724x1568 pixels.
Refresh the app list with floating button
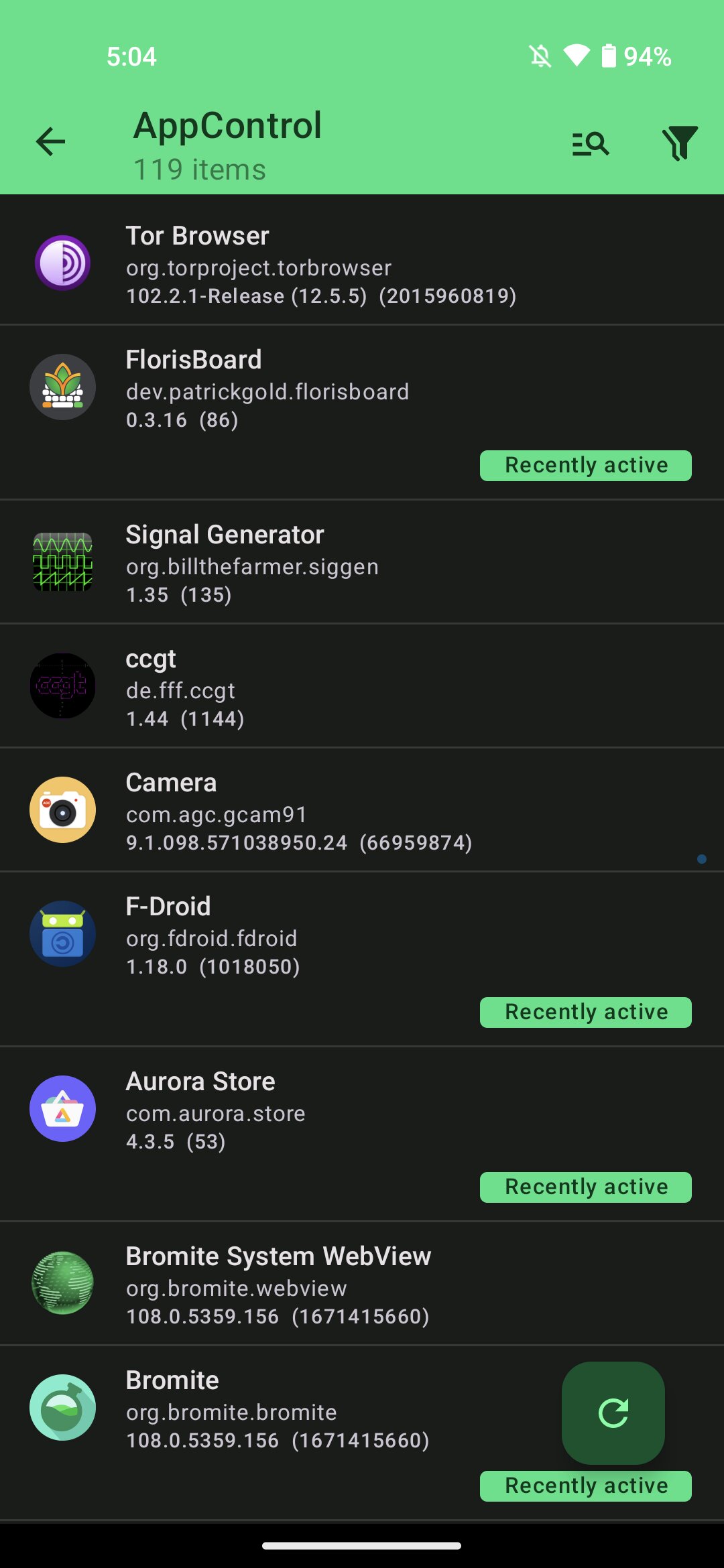pyautogui.click(x=613, y=1413)
